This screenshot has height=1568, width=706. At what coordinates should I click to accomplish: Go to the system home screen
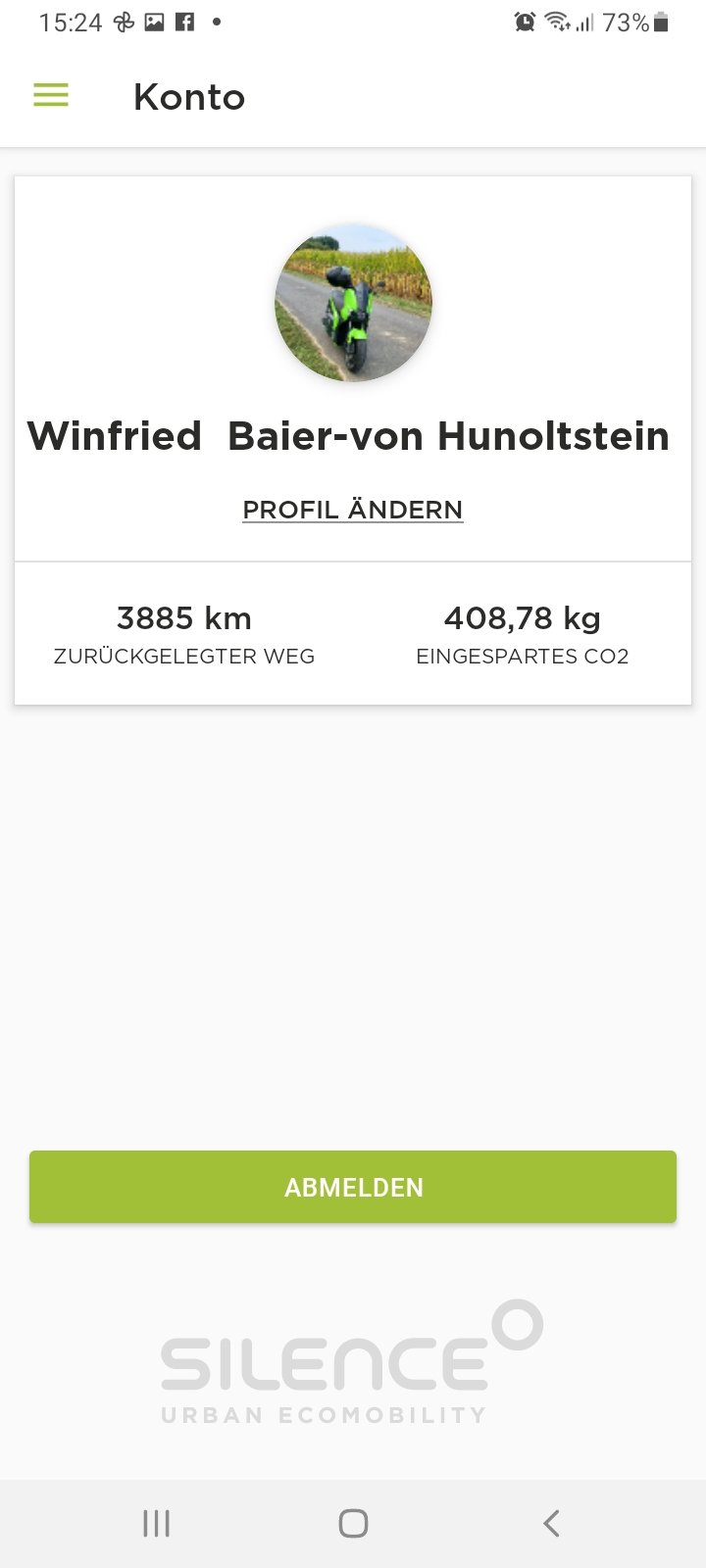coord(353,1523)
